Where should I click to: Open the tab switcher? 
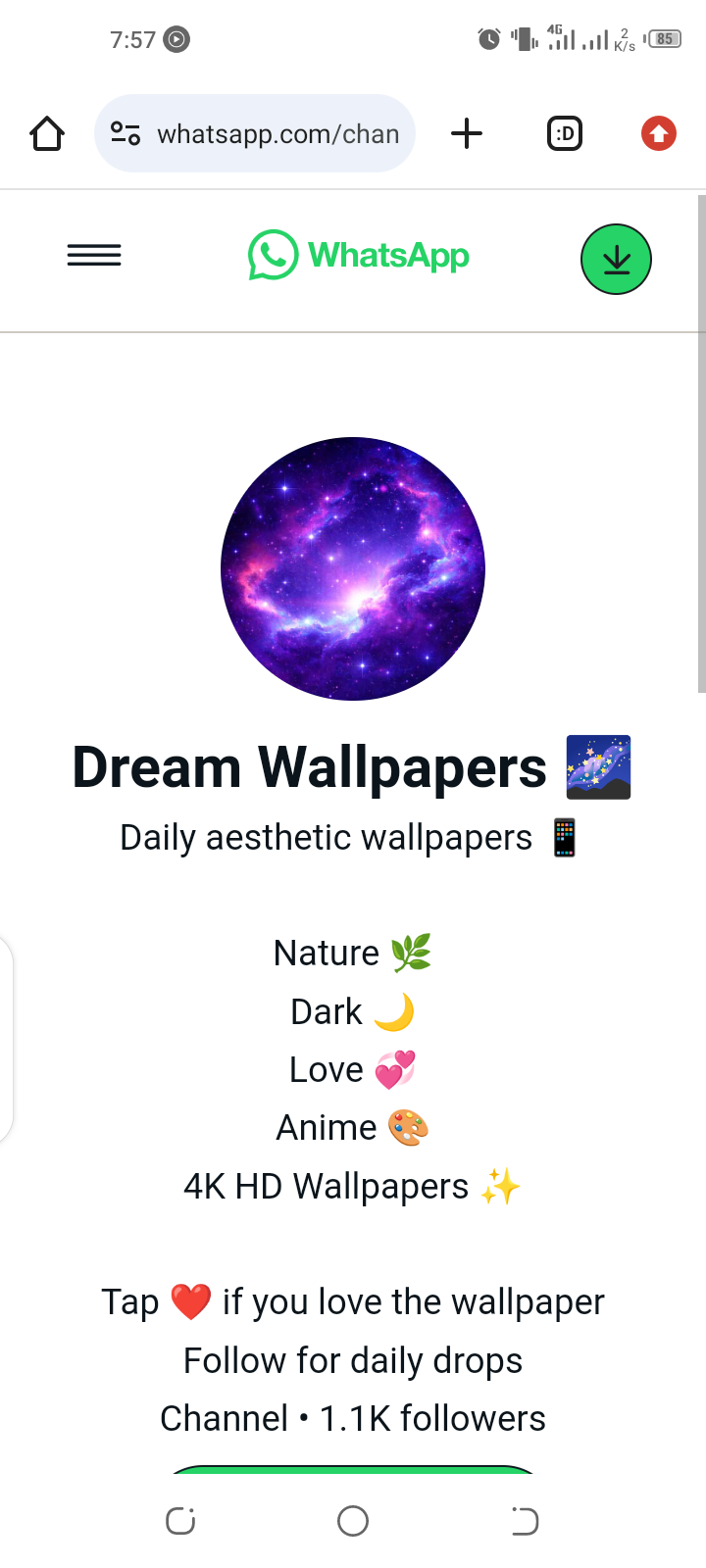pos(565,133)
